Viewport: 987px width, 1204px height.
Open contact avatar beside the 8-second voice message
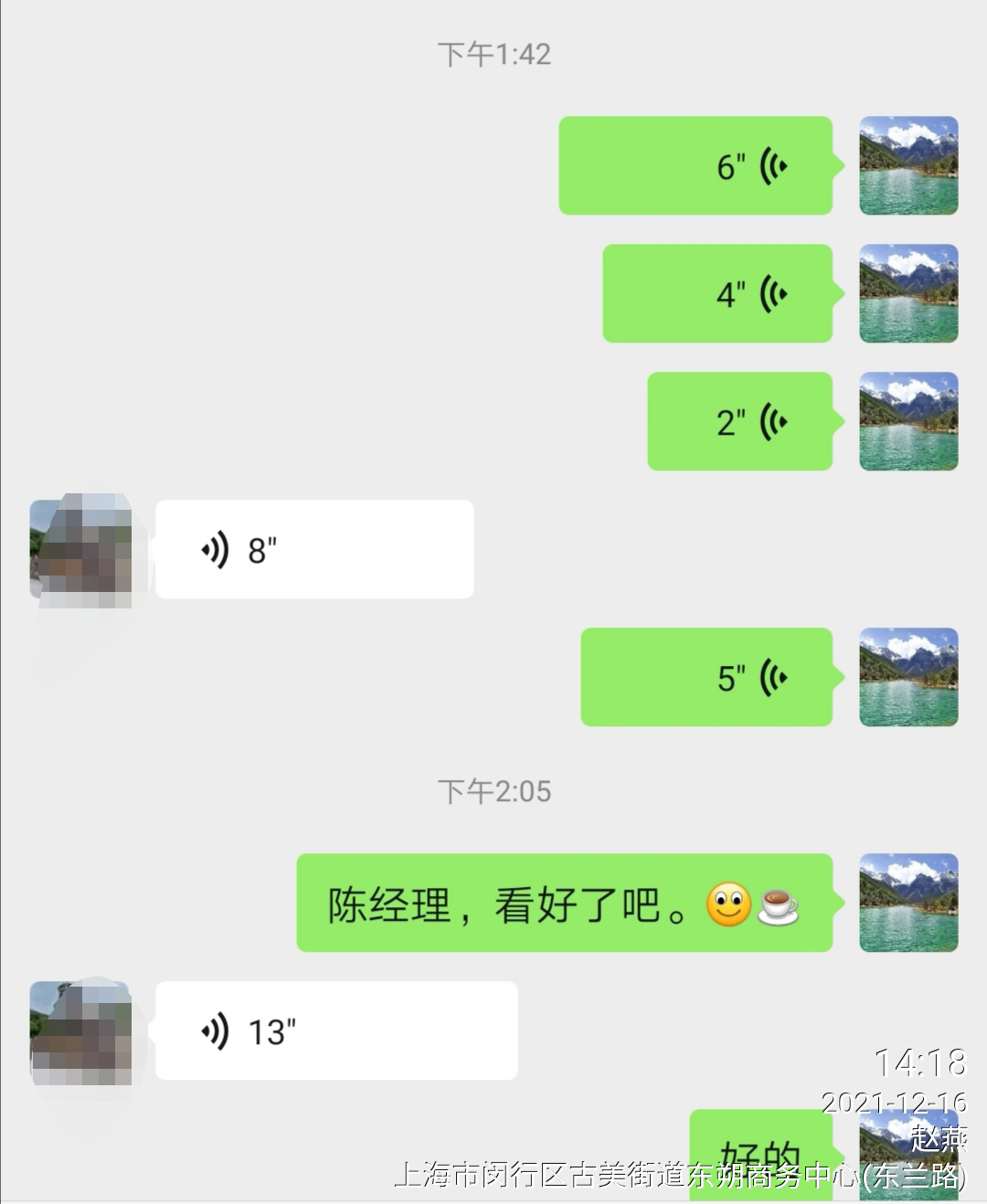tap(80, 550)
